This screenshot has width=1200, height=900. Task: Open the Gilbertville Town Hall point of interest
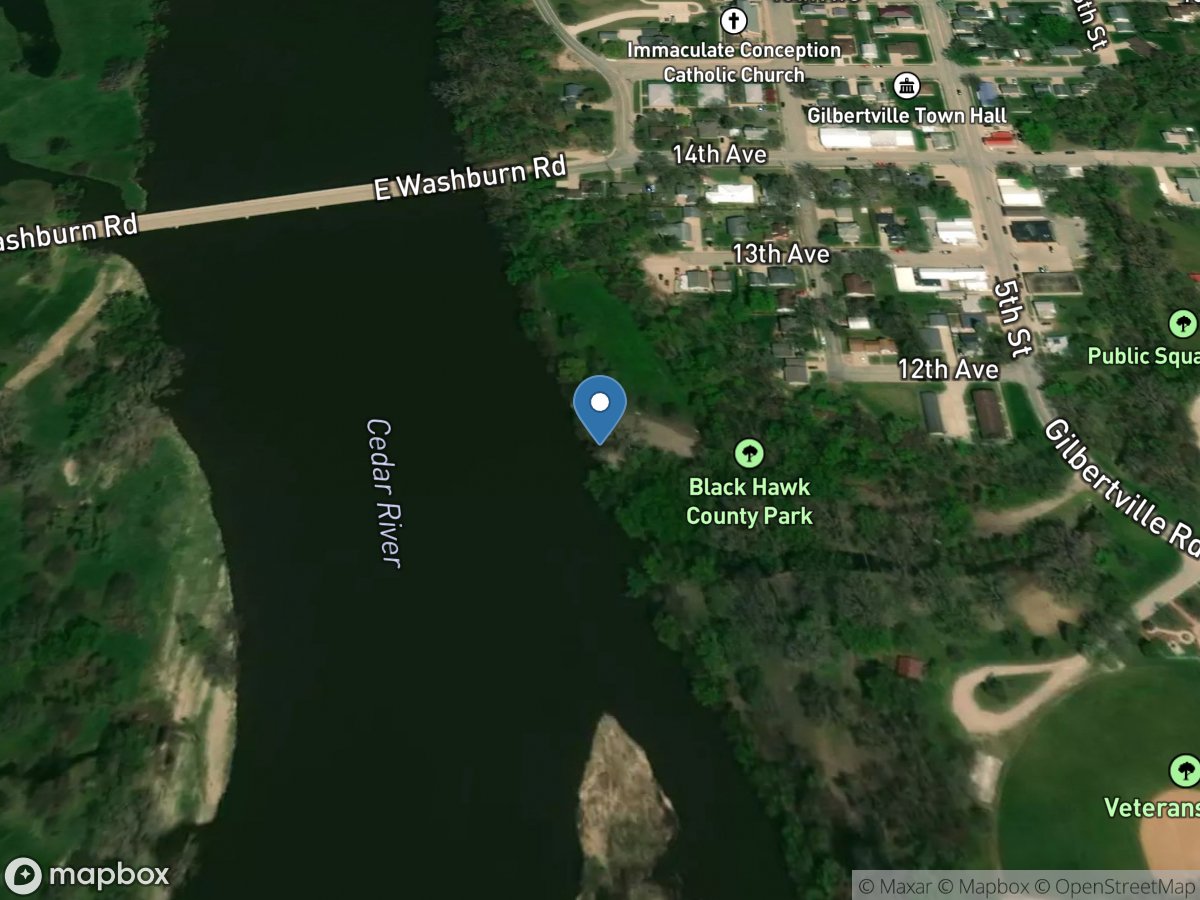click(907, 85)
